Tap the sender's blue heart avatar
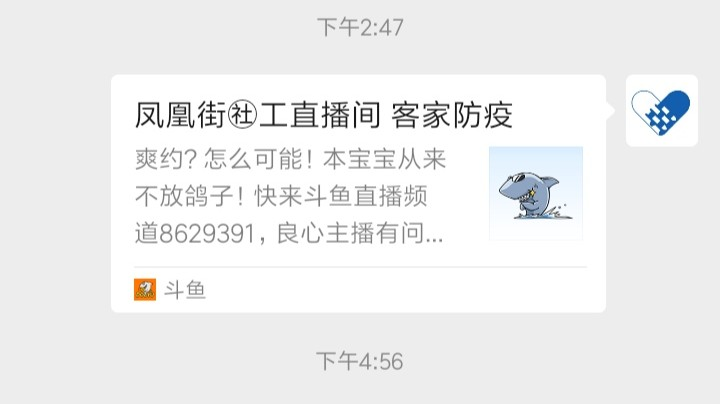 (661, 111)
